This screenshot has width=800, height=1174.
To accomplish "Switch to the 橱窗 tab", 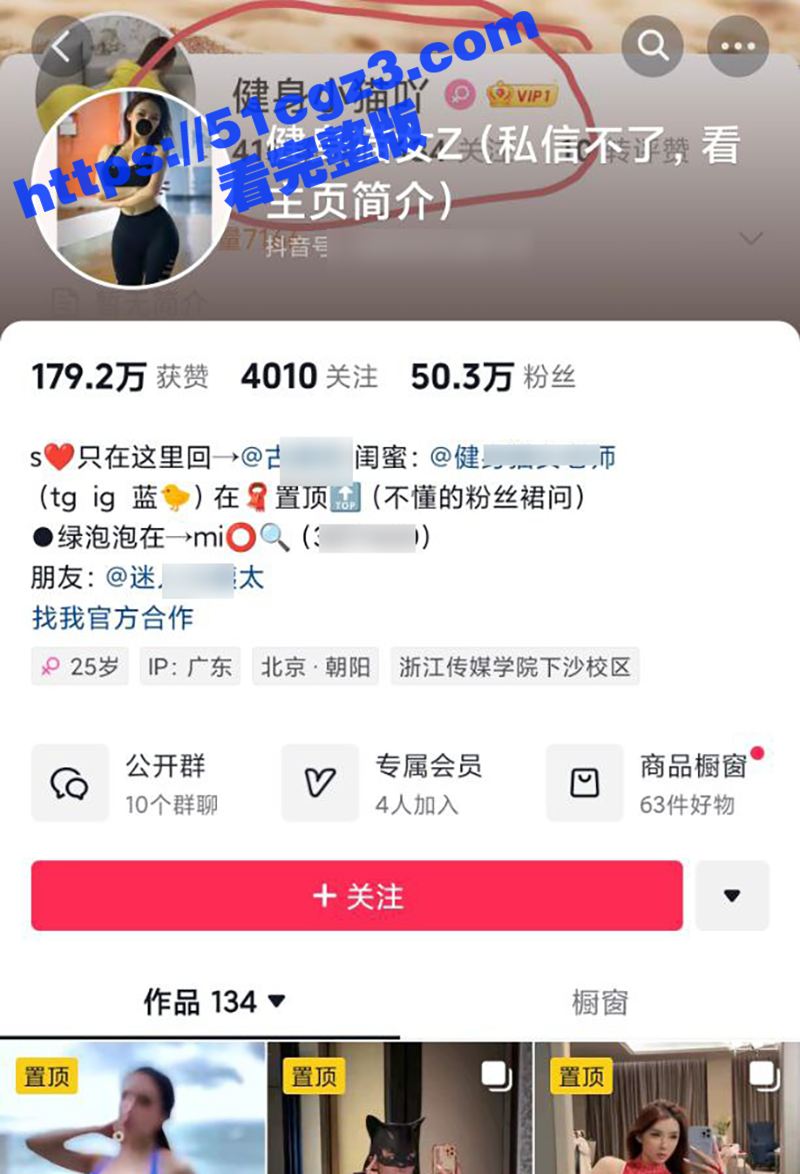I will pyautogui.click(x=598, y=998).
